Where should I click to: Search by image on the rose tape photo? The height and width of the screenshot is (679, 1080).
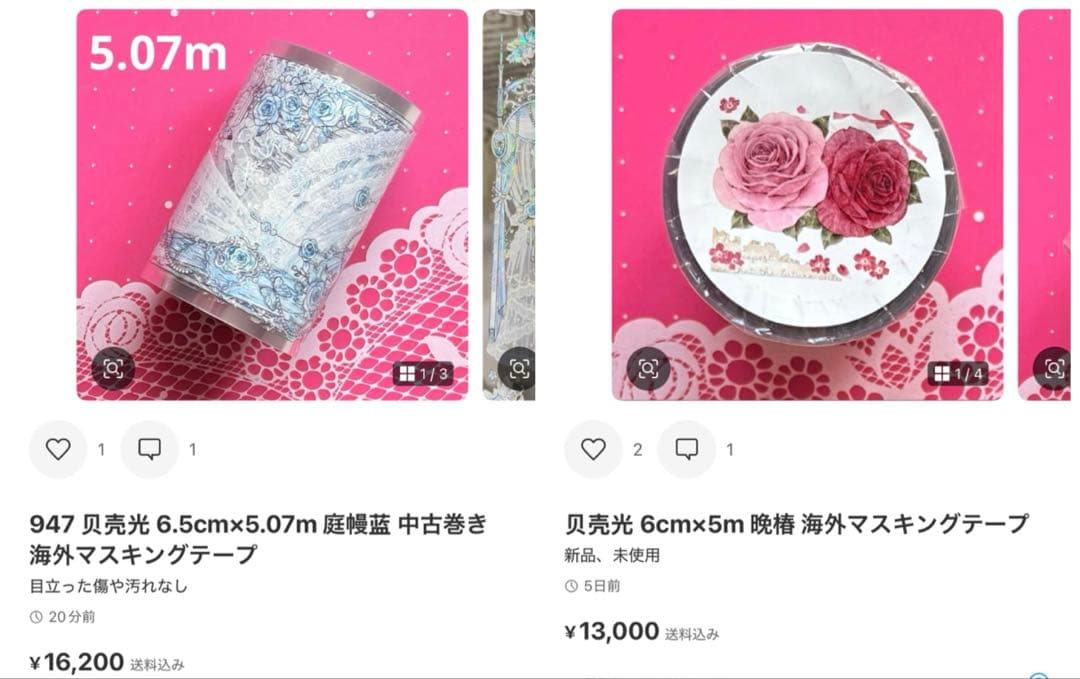coord(648,369)
